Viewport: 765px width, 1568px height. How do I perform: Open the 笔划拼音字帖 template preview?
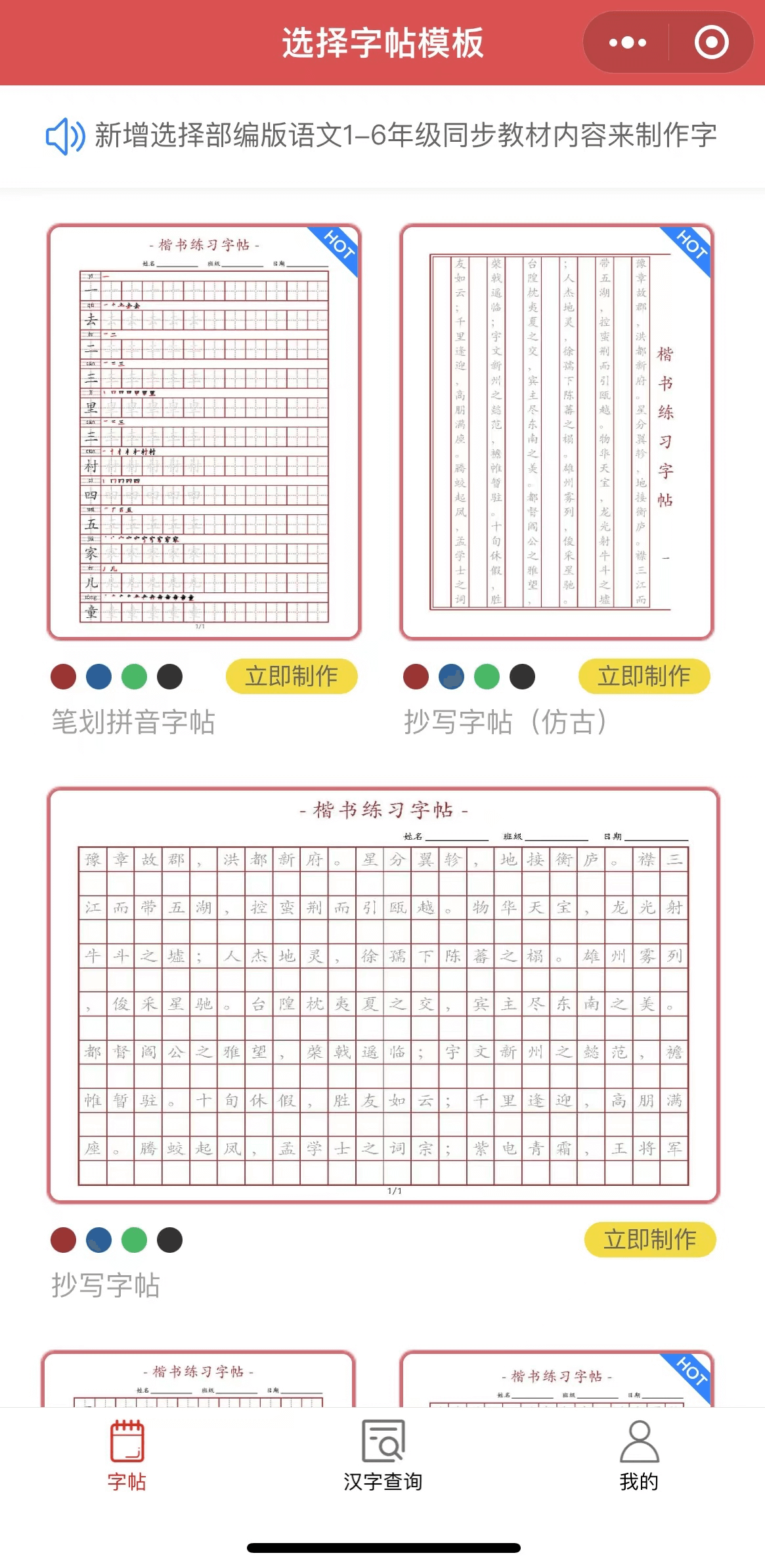(204, 432)
